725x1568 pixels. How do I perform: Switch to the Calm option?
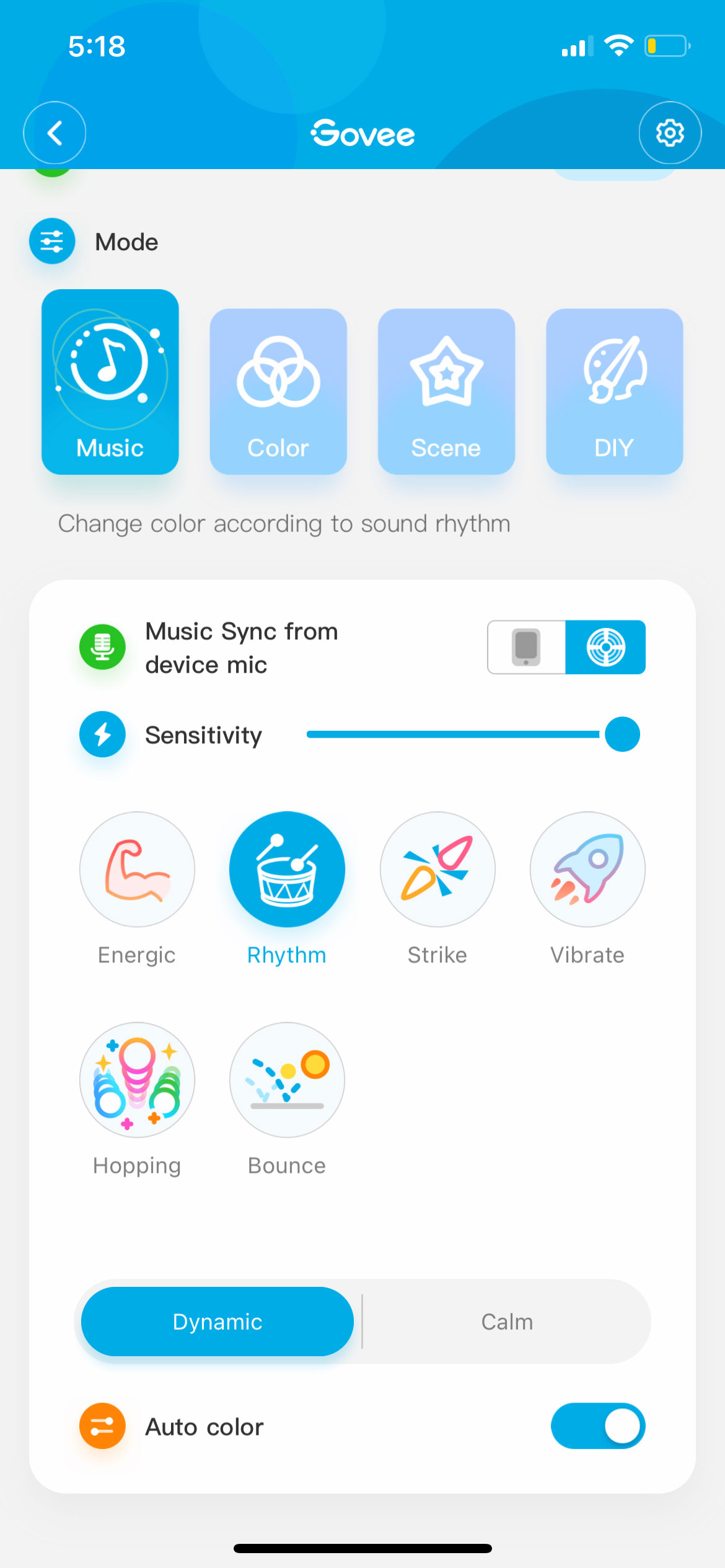pyautogui.click(x=507, y=1322)
